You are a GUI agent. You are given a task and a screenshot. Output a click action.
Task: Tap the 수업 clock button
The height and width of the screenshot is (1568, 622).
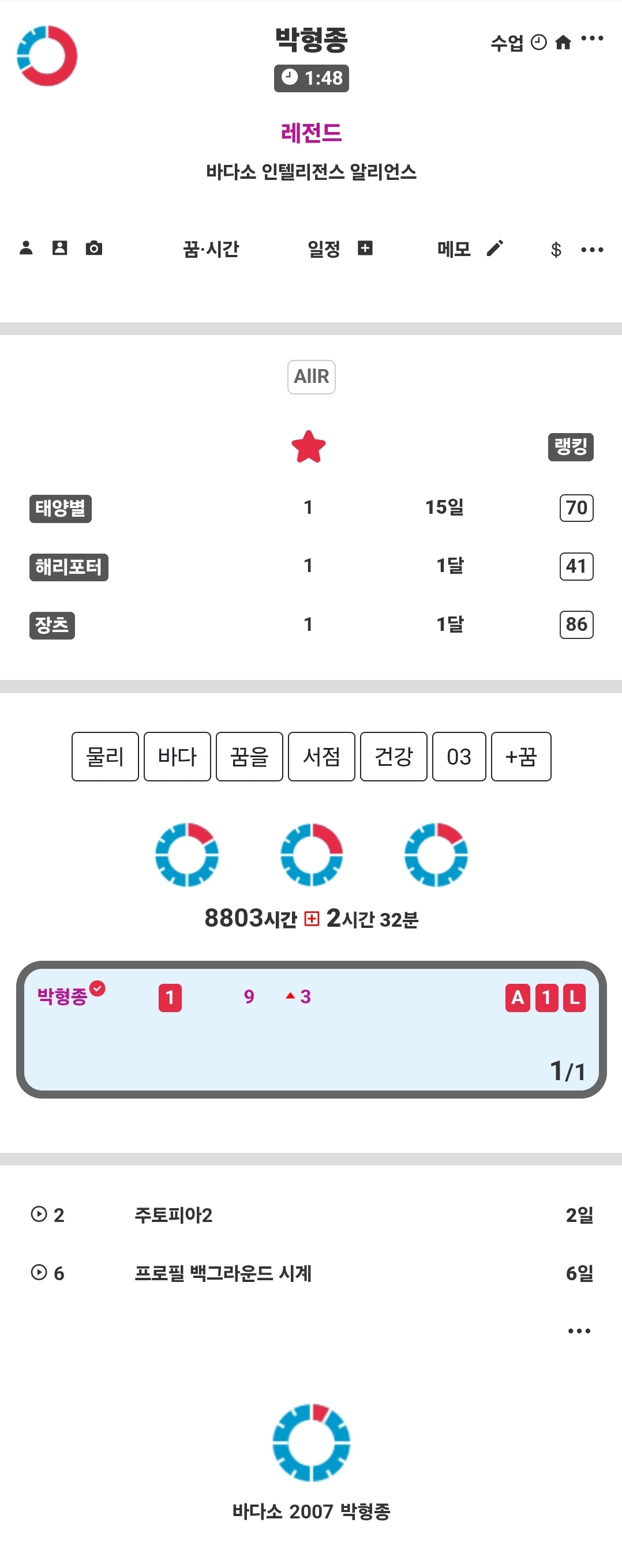click(519, 42)
